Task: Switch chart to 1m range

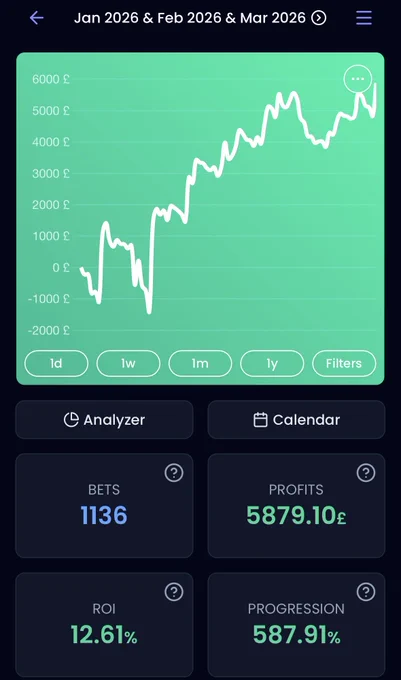Action: (200, 363)
